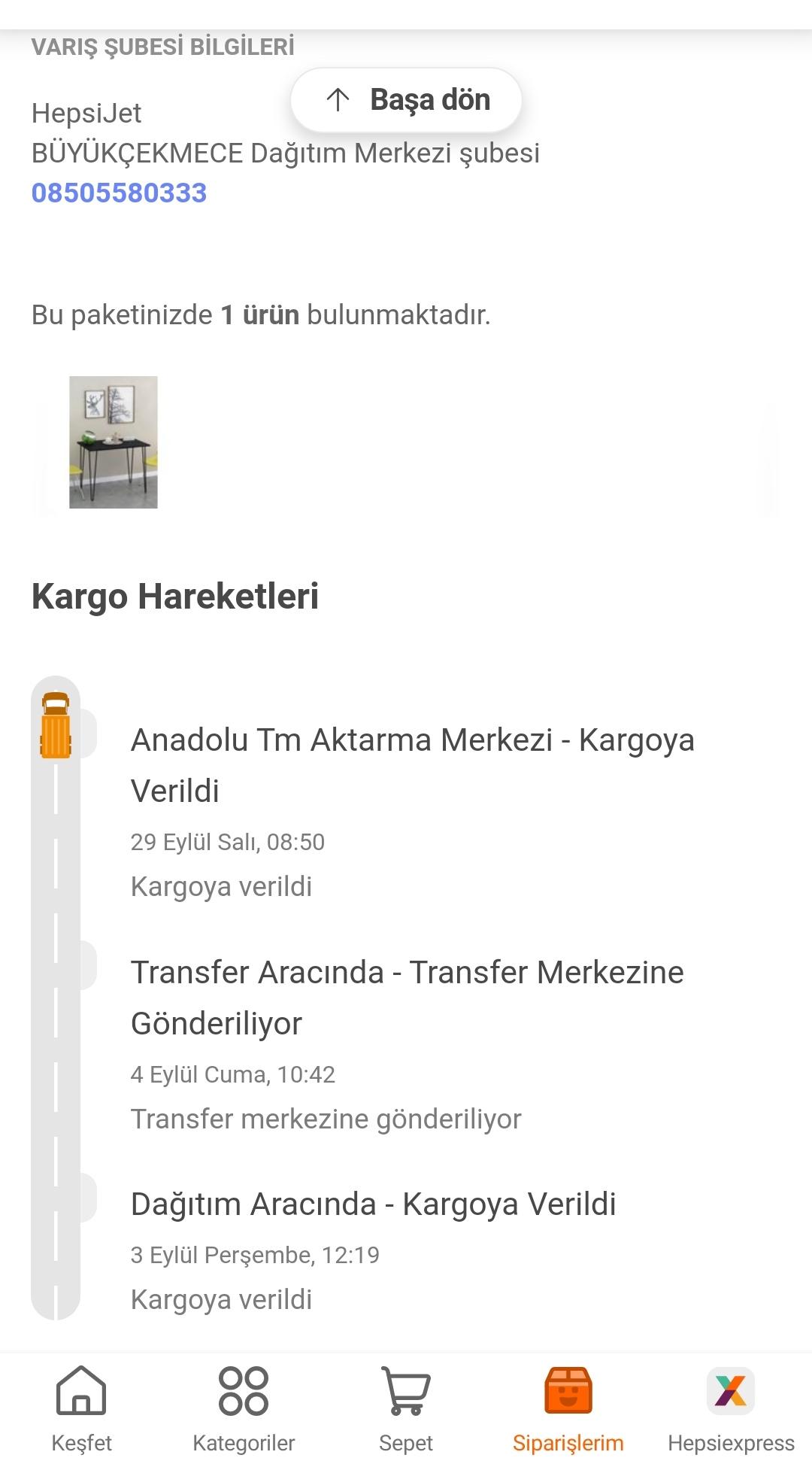The image size is (812, 1464).
Task: Open the Kategoriler tab
Action: point(244,1408)
